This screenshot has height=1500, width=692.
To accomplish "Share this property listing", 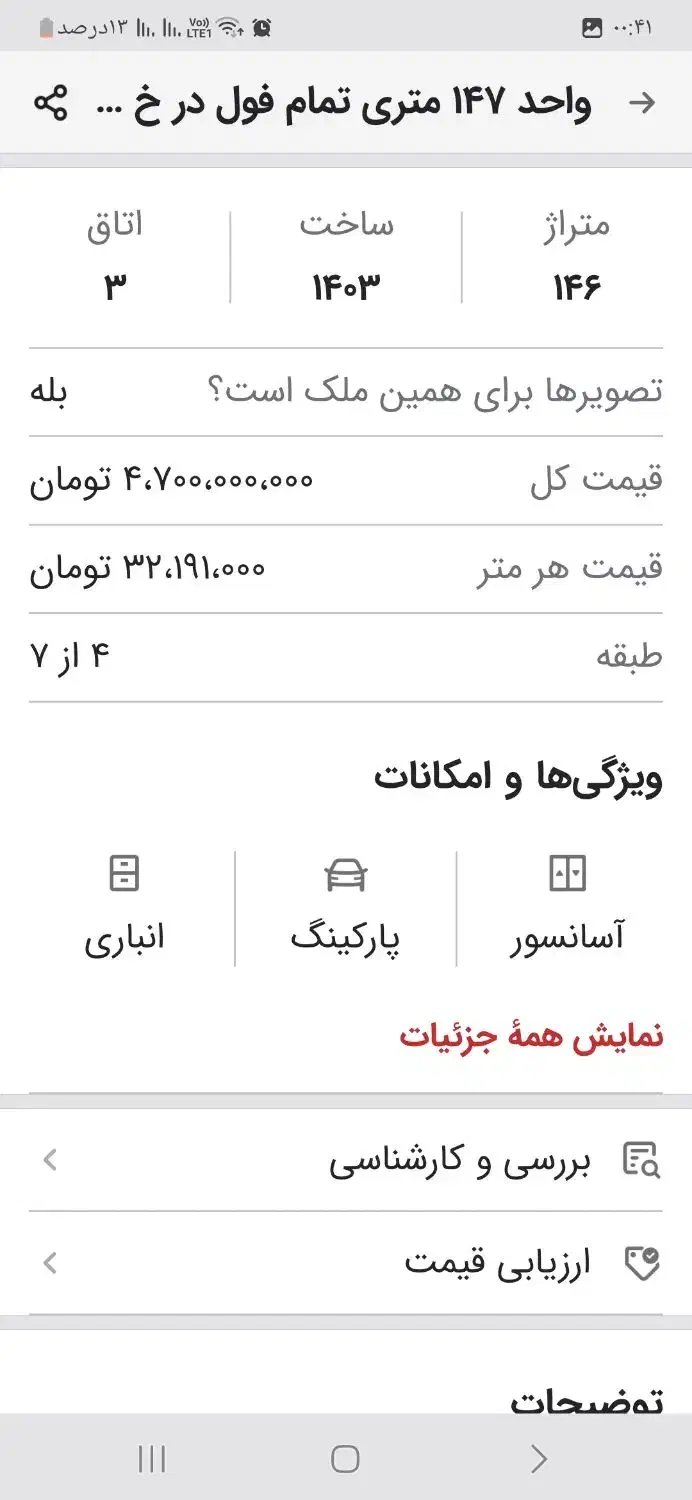I will 50,103.
